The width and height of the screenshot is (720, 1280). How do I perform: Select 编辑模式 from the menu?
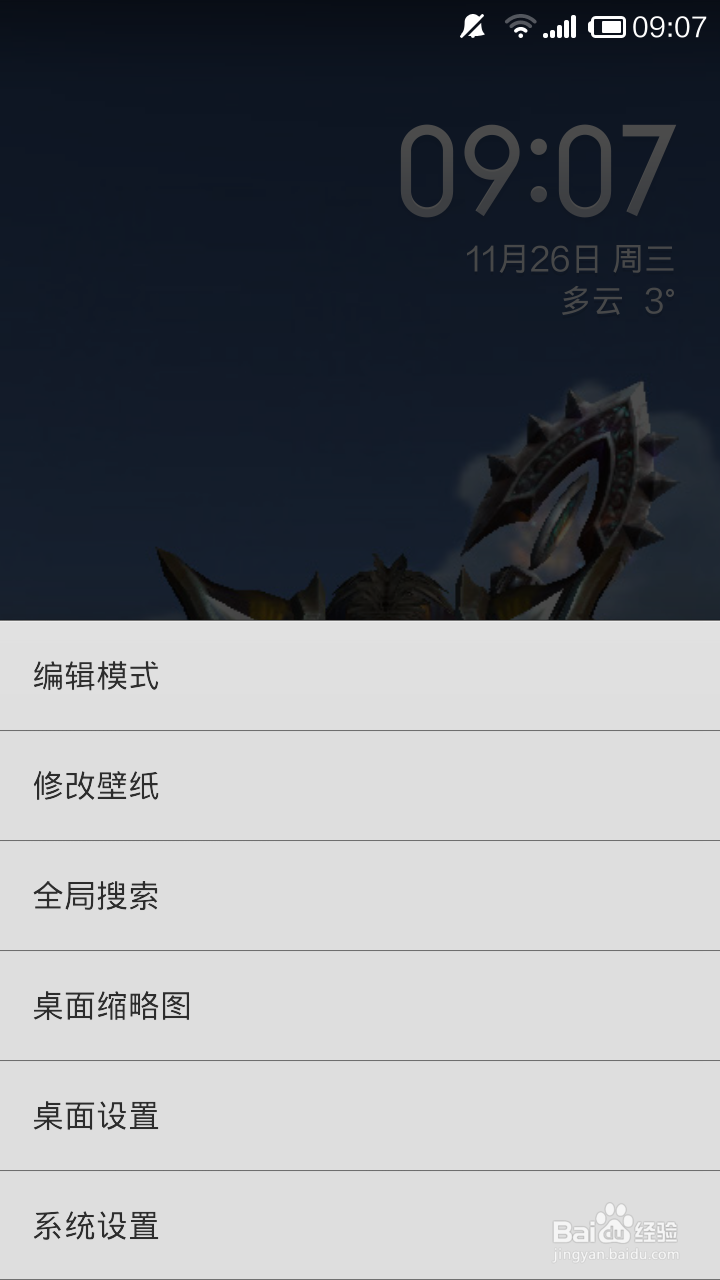(95, 676)
